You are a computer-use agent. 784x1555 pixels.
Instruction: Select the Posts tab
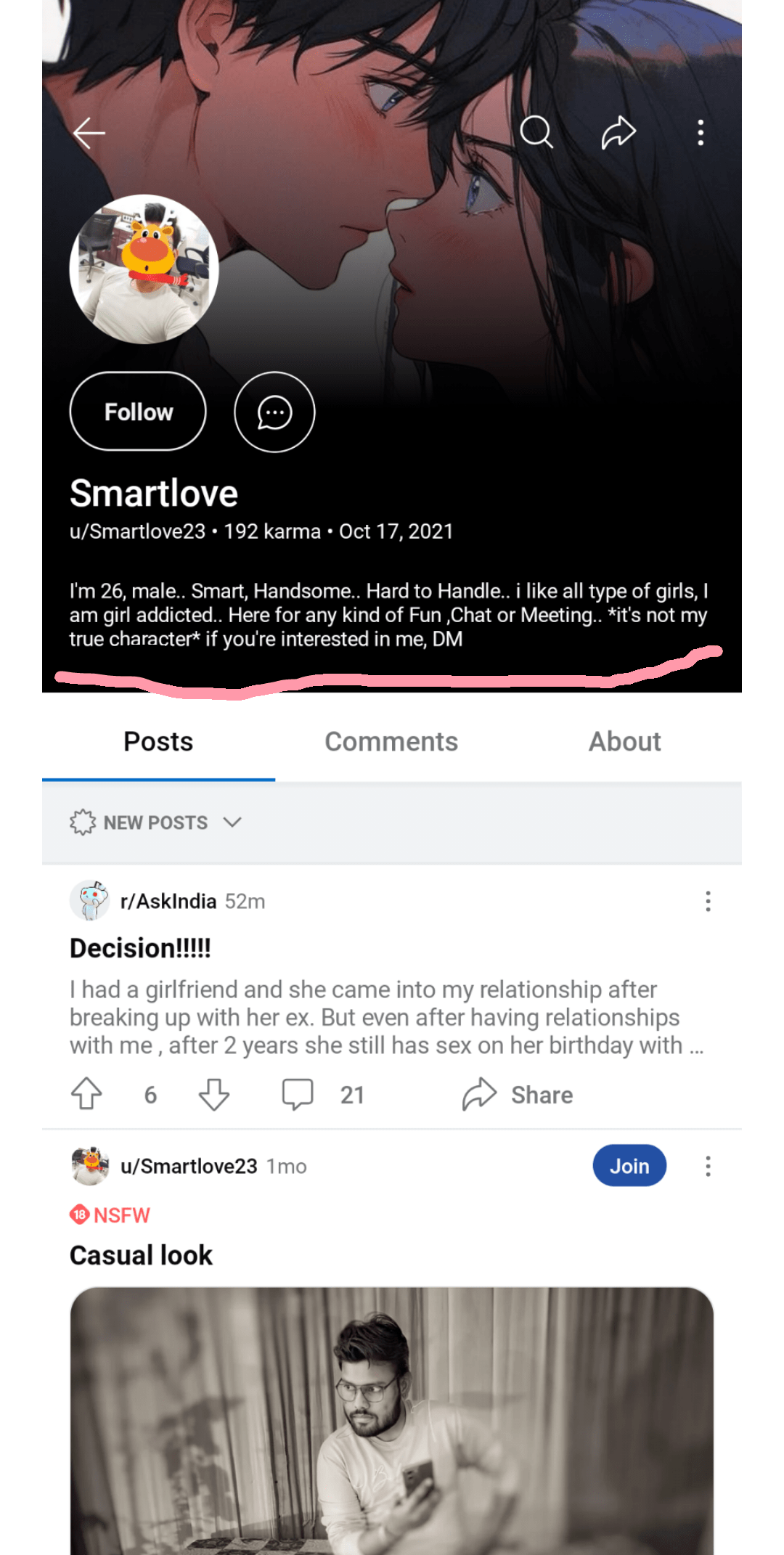pyautogui.click(x=158, y=742)
